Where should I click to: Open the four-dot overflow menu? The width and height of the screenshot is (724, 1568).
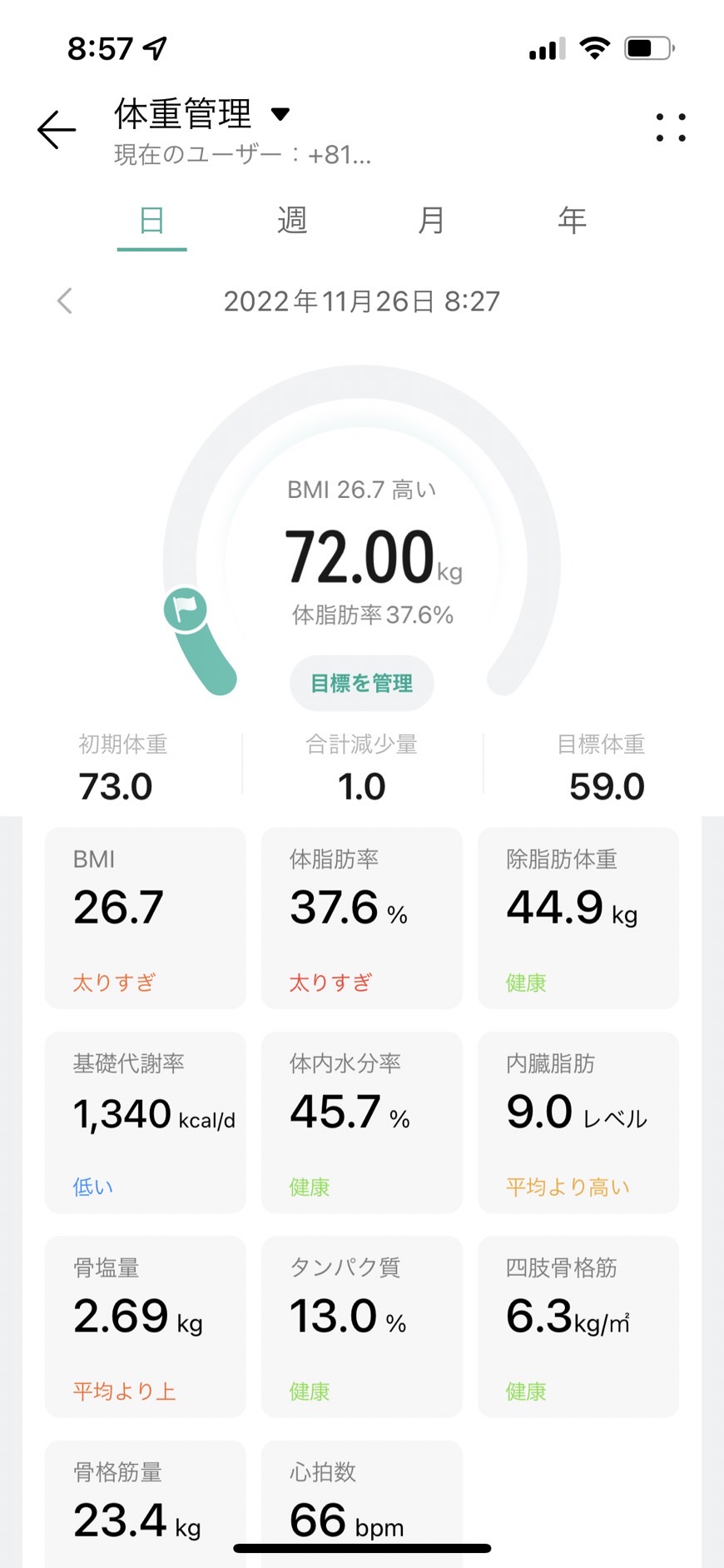pyautogui.click(x=671, y=127)
